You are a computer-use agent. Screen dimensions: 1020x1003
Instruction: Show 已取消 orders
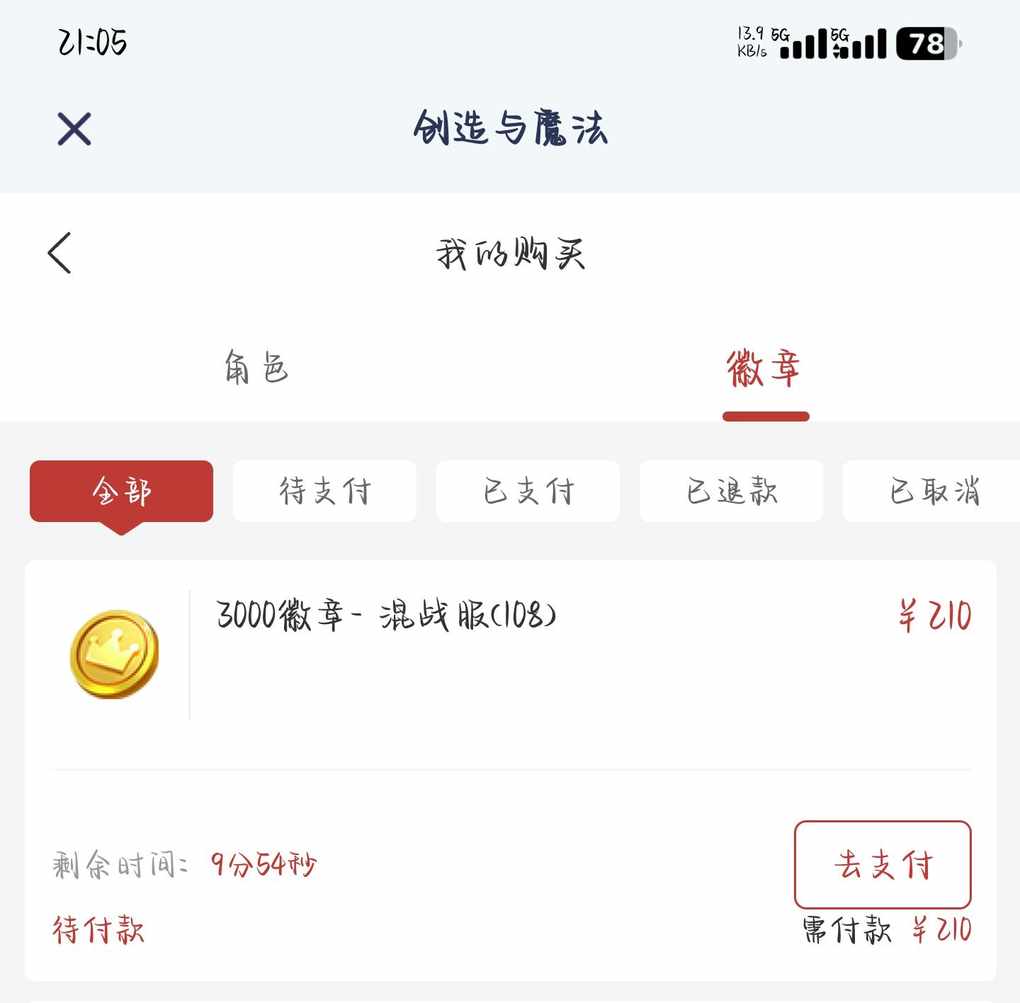pos(932,491)
